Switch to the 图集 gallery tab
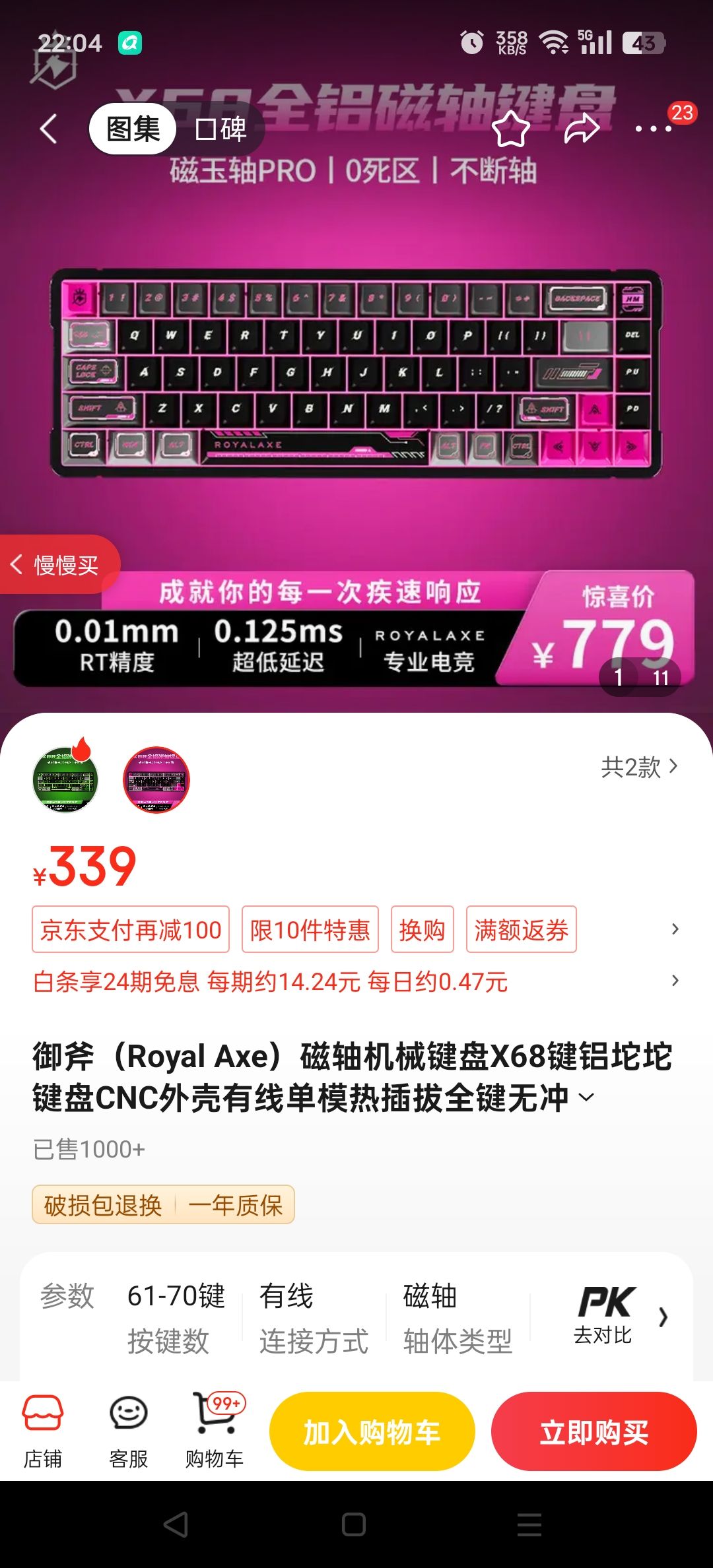This screenshot has height=1568, width=713. coord(132,130)
